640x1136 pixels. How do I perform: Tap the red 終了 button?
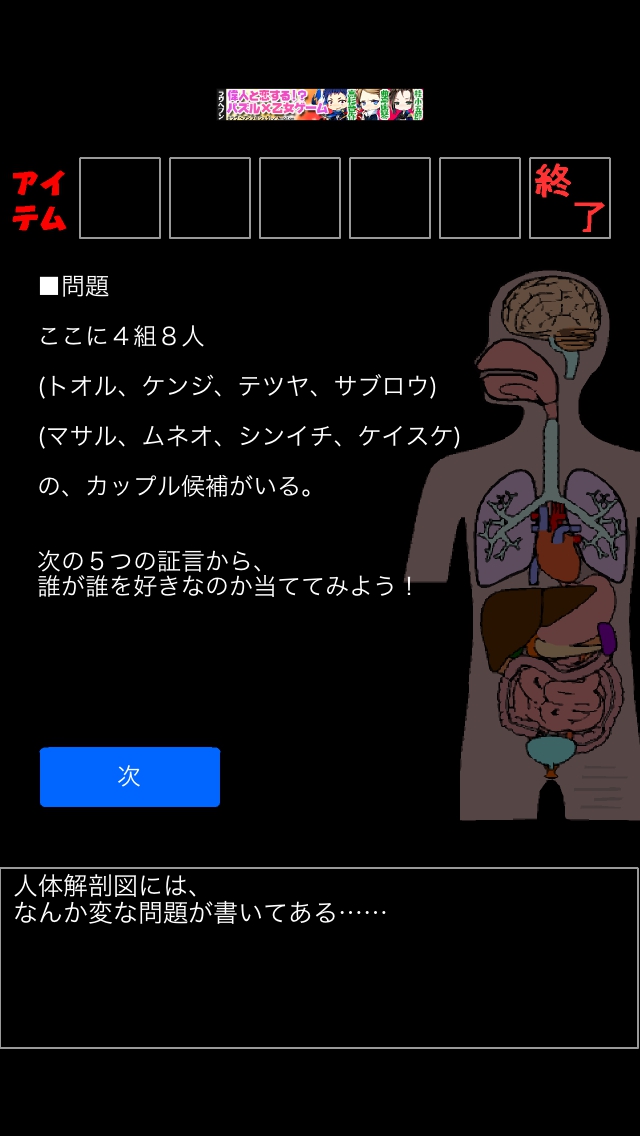570,198
